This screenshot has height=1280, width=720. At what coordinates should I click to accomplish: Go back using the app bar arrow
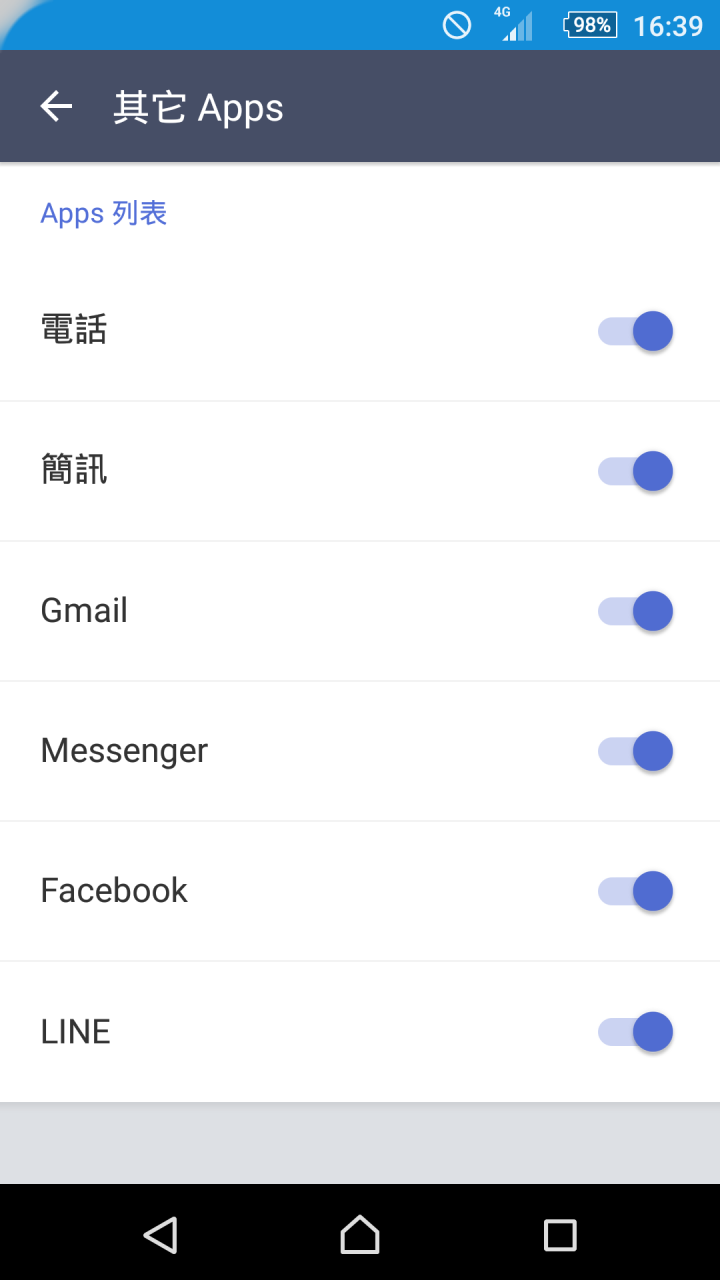point(56,106)
